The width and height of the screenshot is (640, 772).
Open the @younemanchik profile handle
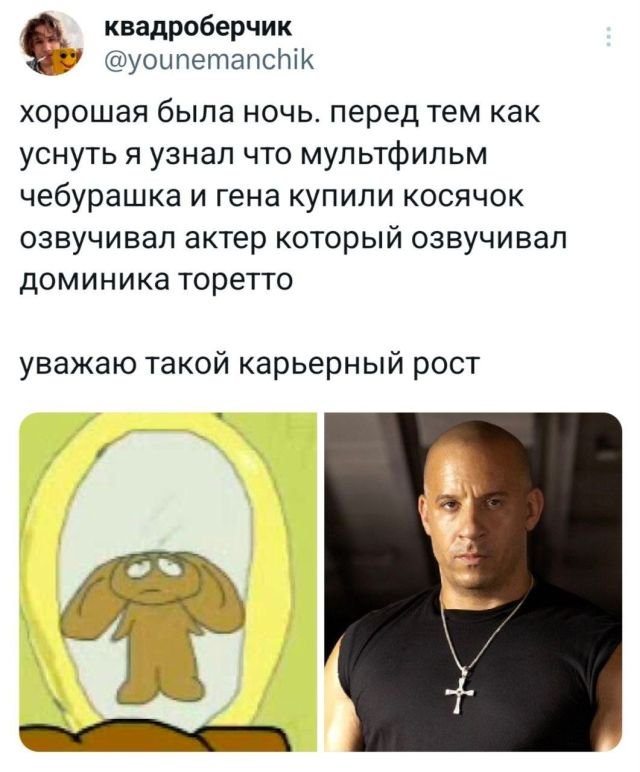(x=209, y=58)
